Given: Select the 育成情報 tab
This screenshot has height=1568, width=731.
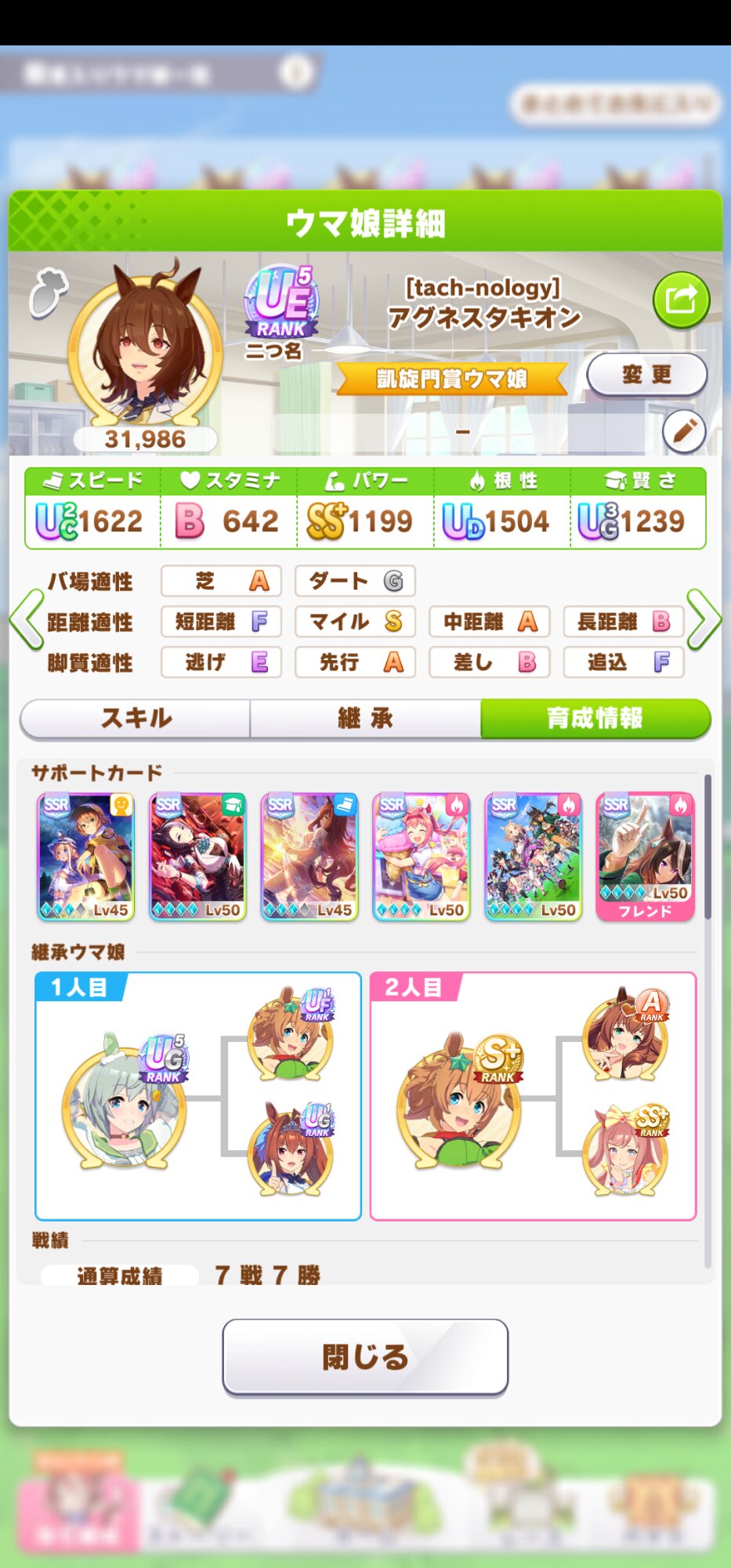Looking at the screenshot, I should point(595,718).
